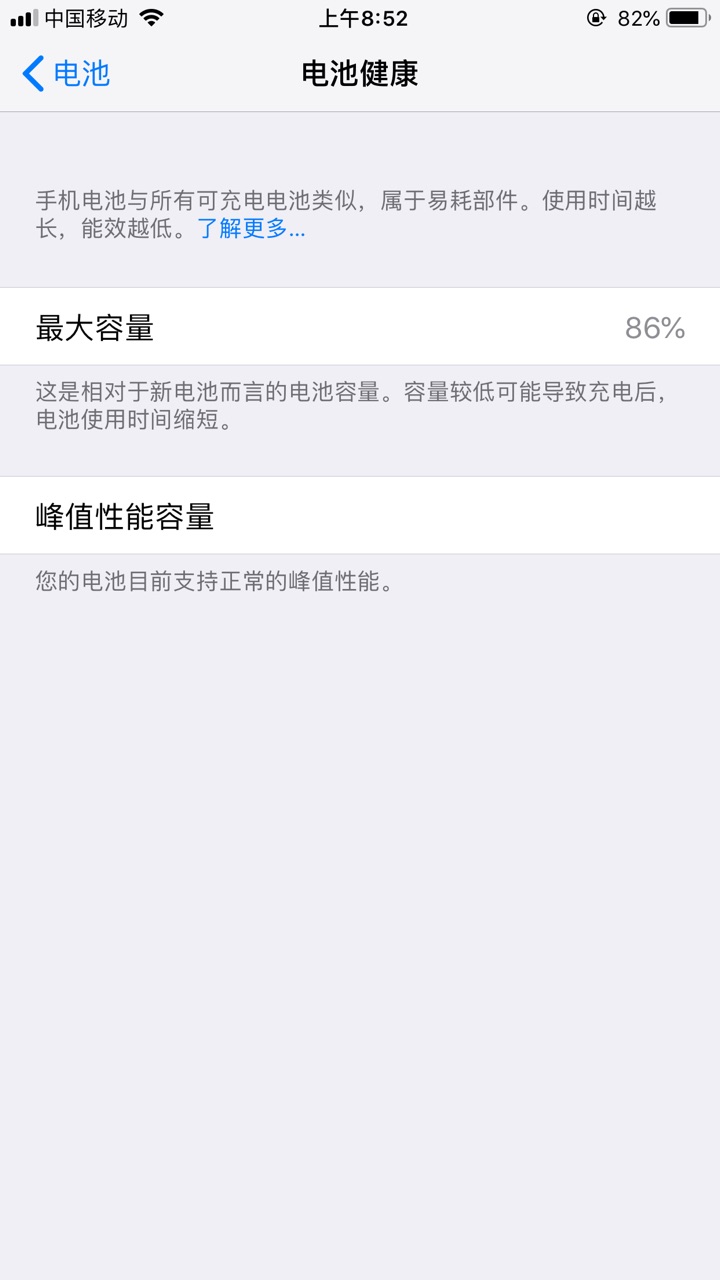Open the 了解更多 link about battery aging
The width and height of the screenshot is (720, 1280).
click(251, 228)
